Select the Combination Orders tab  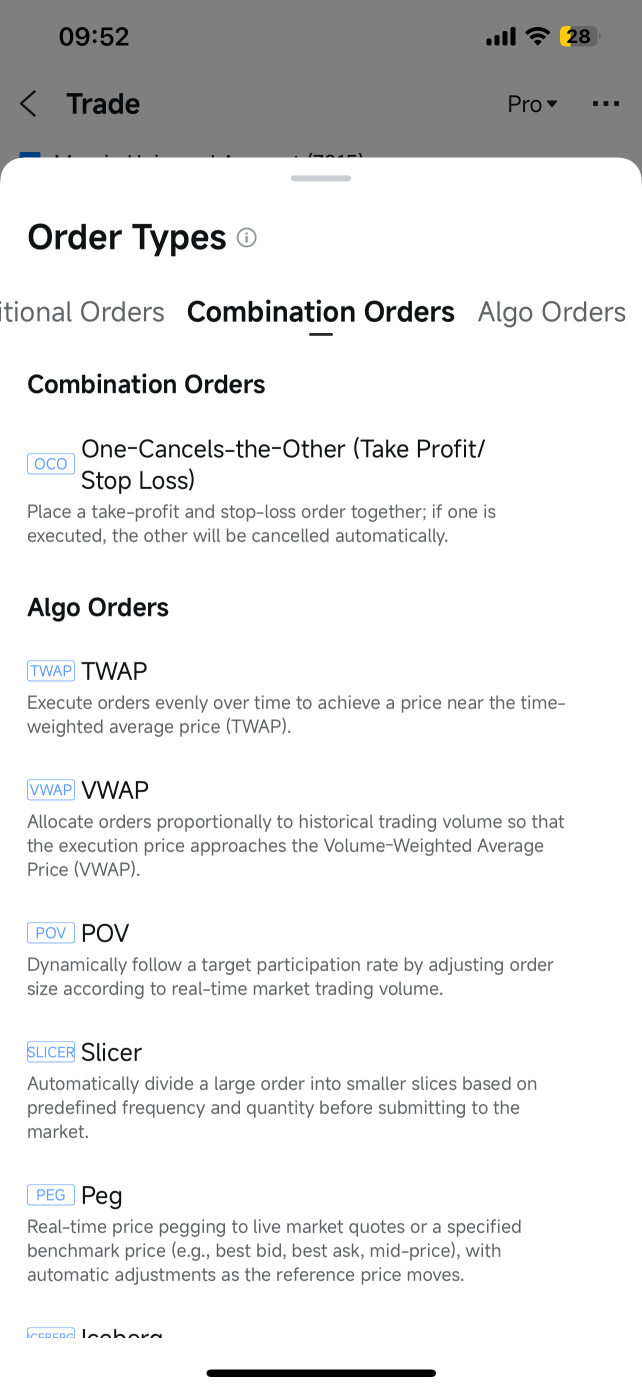(x=321, y=312)
